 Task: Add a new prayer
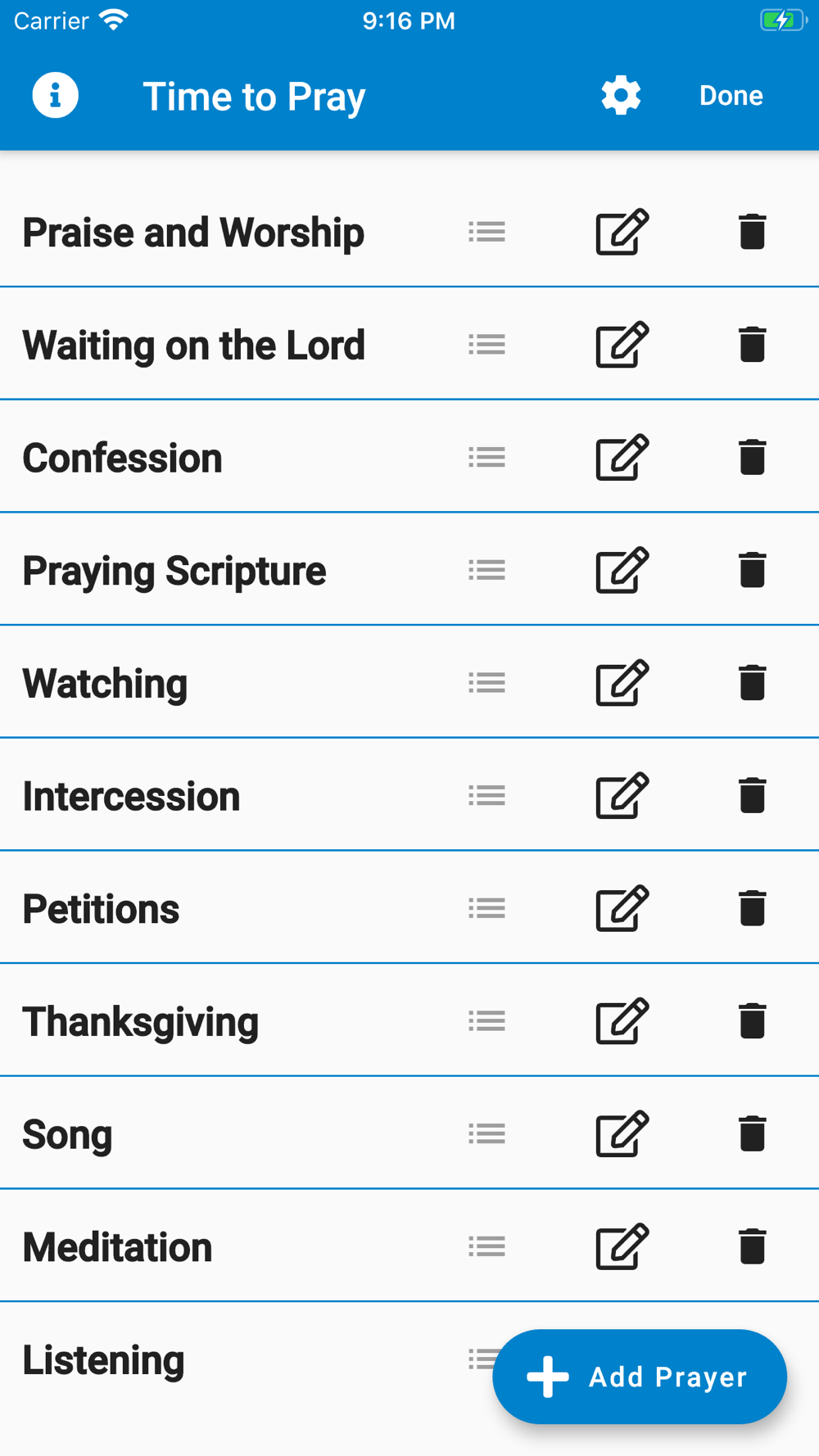639,1376
